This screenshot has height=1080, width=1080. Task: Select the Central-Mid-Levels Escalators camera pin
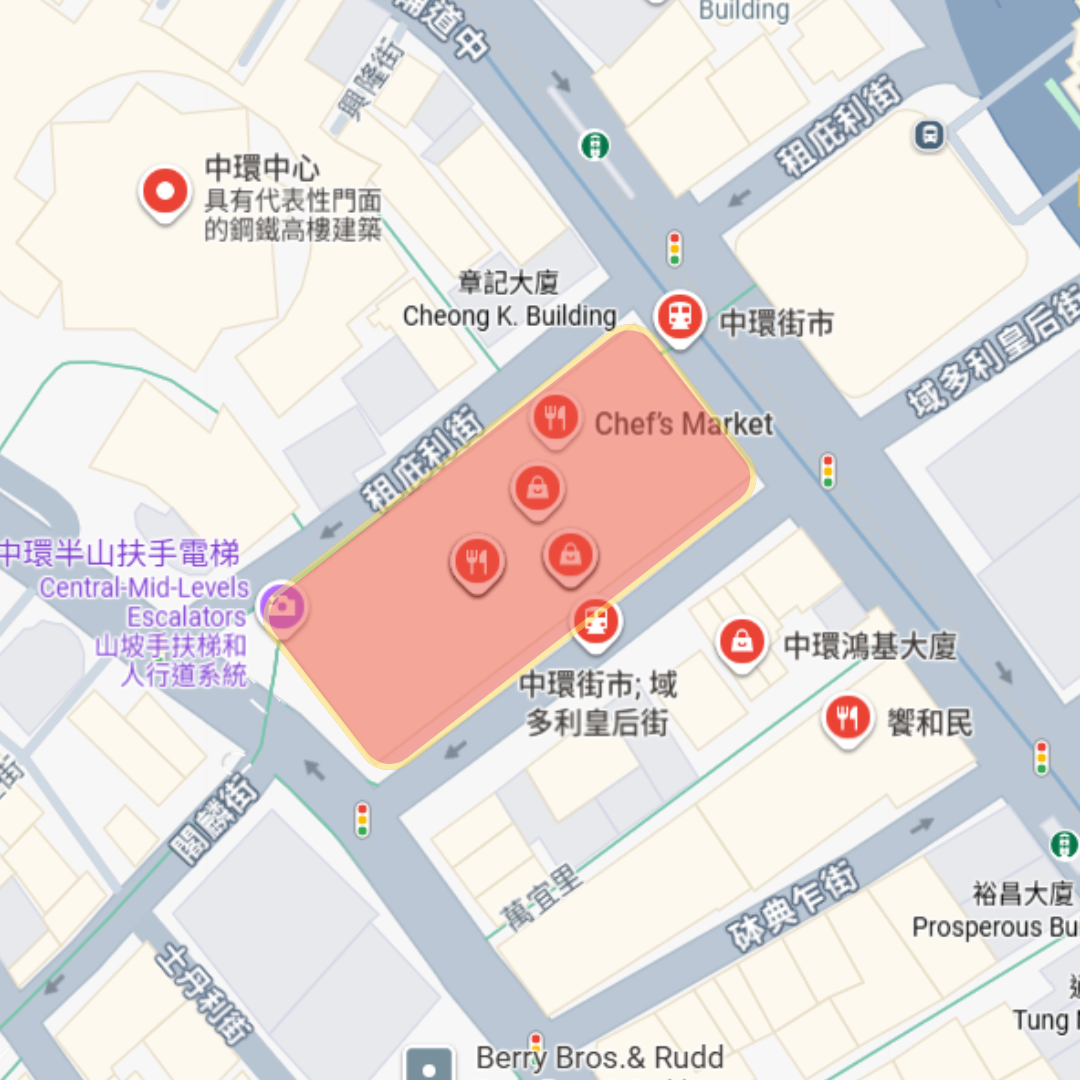[x=282, y=605]
